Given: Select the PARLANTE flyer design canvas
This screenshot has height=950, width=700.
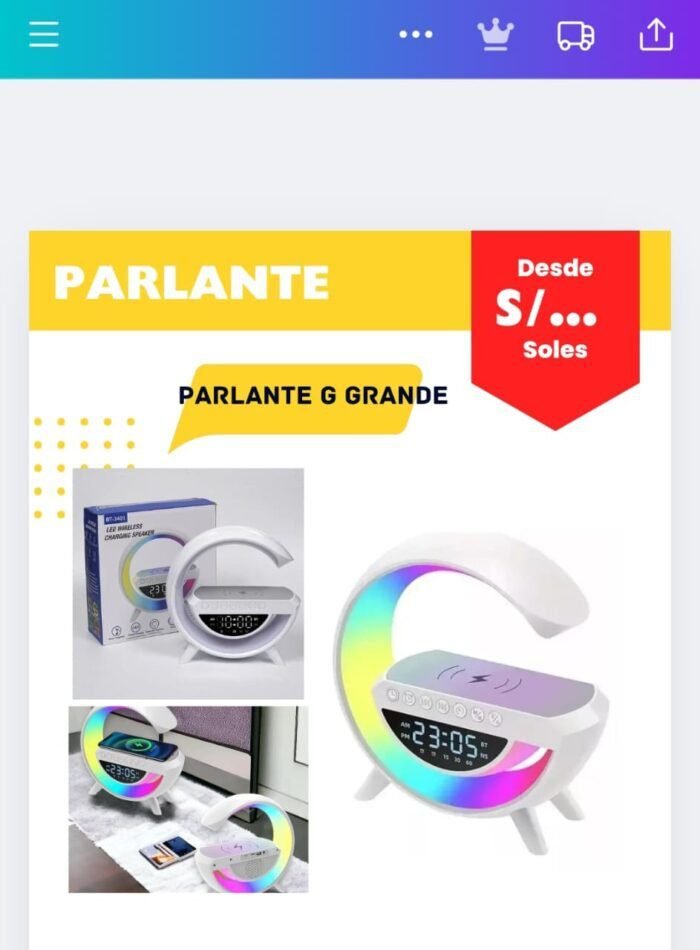Looking at the screenshot, I should (349, 590).
